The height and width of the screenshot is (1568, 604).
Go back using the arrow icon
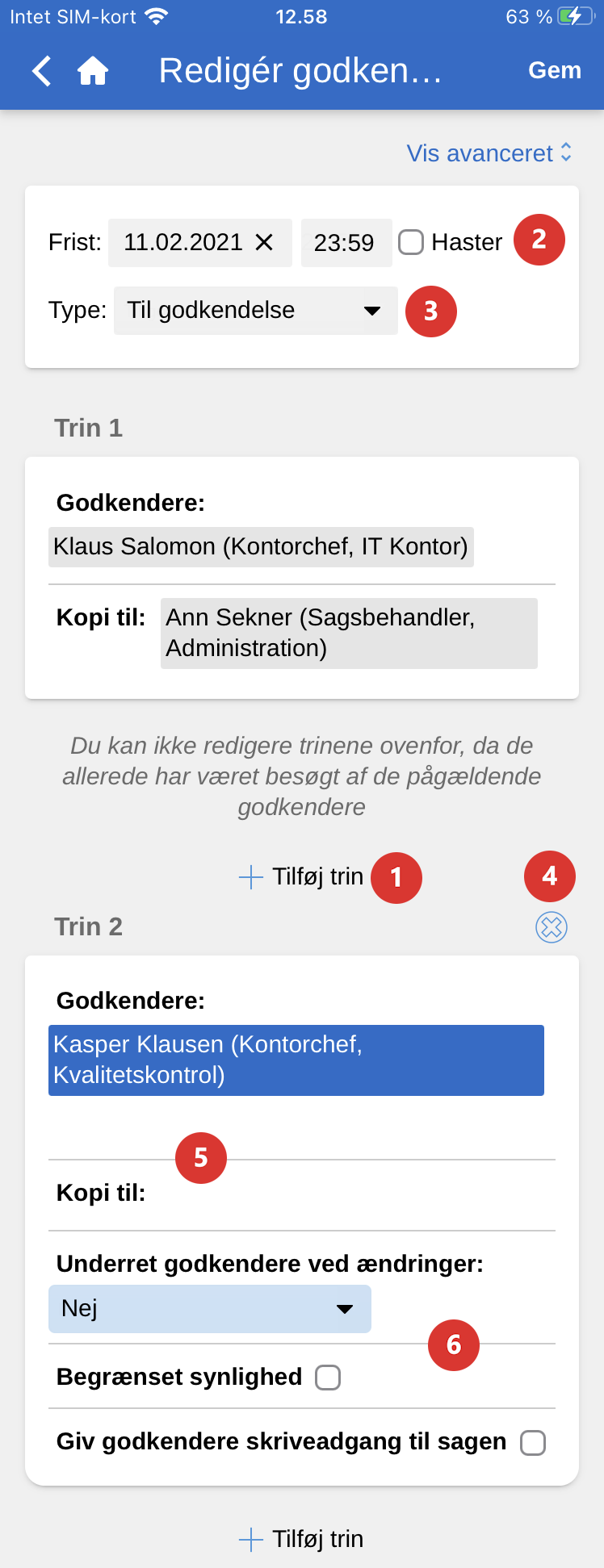click(x=42, y=71)
